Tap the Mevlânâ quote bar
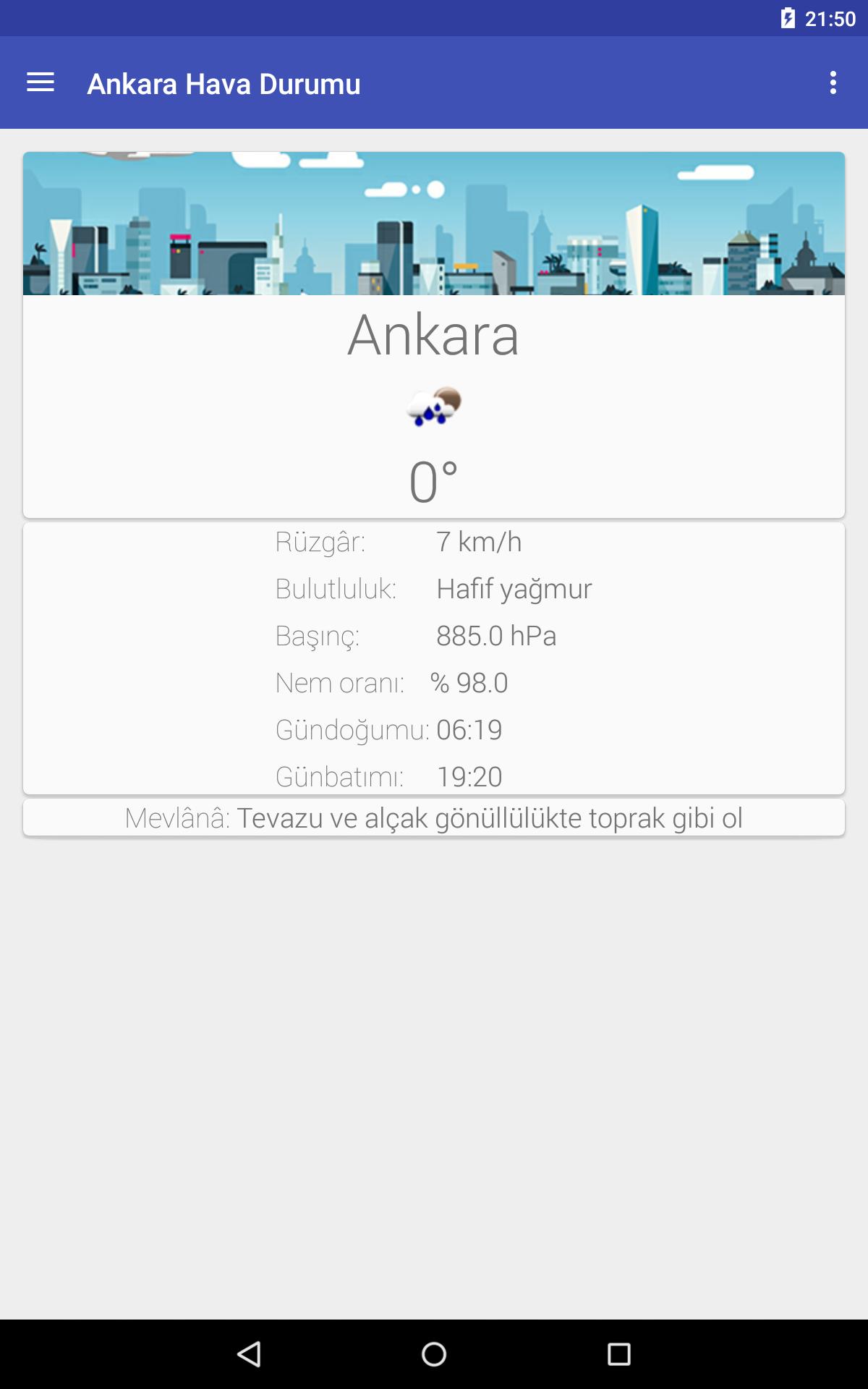Viewport: 868px width, 1389px height. pos(434,818)
